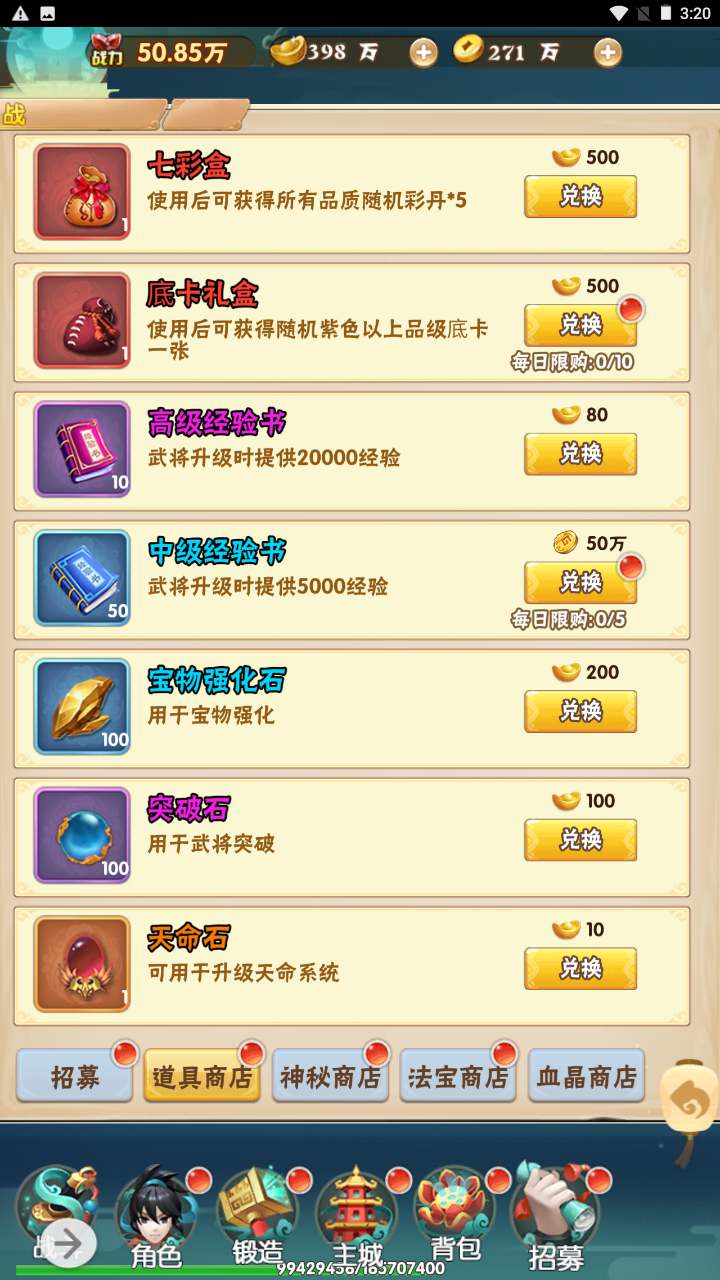720x1280 pixels.
Task: Exchange for 高级经验书
Action: coord(580,454)
